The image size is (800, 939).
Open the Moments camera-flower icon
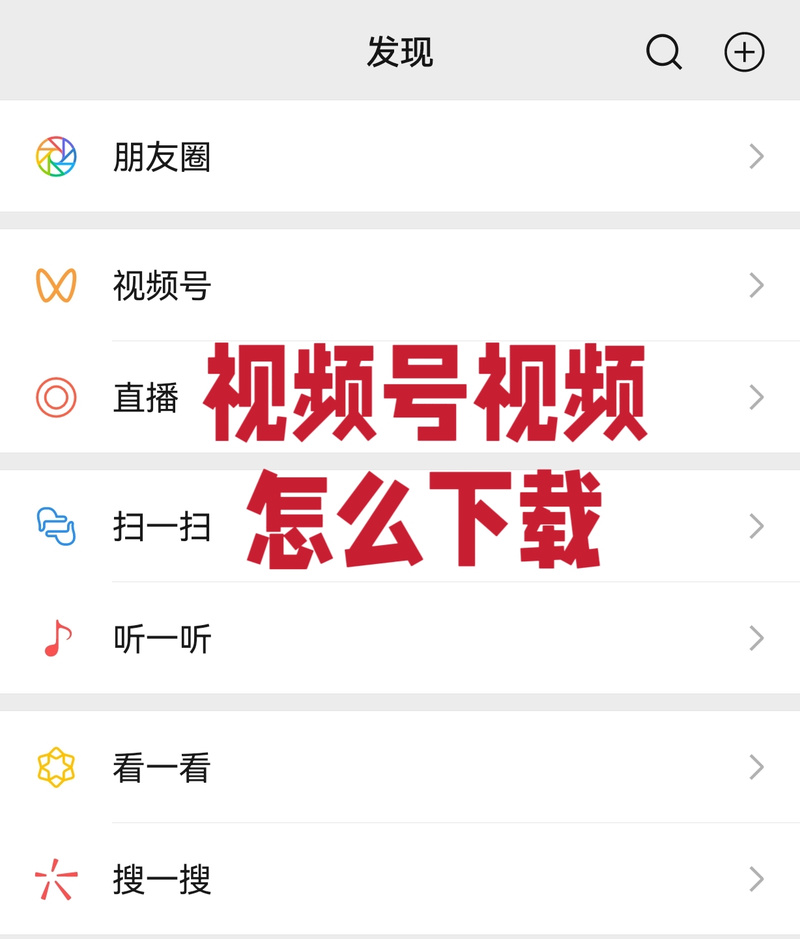(x=55, y=156)
